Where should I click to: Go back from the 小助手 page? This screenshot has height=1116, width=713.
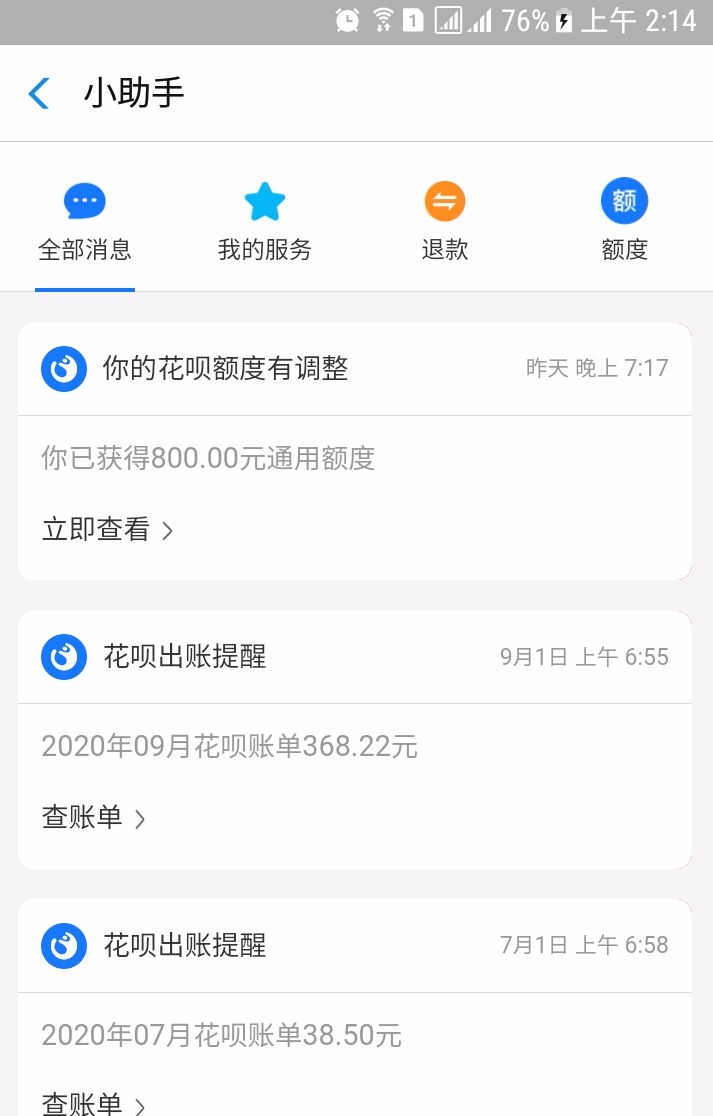[39, 94]
